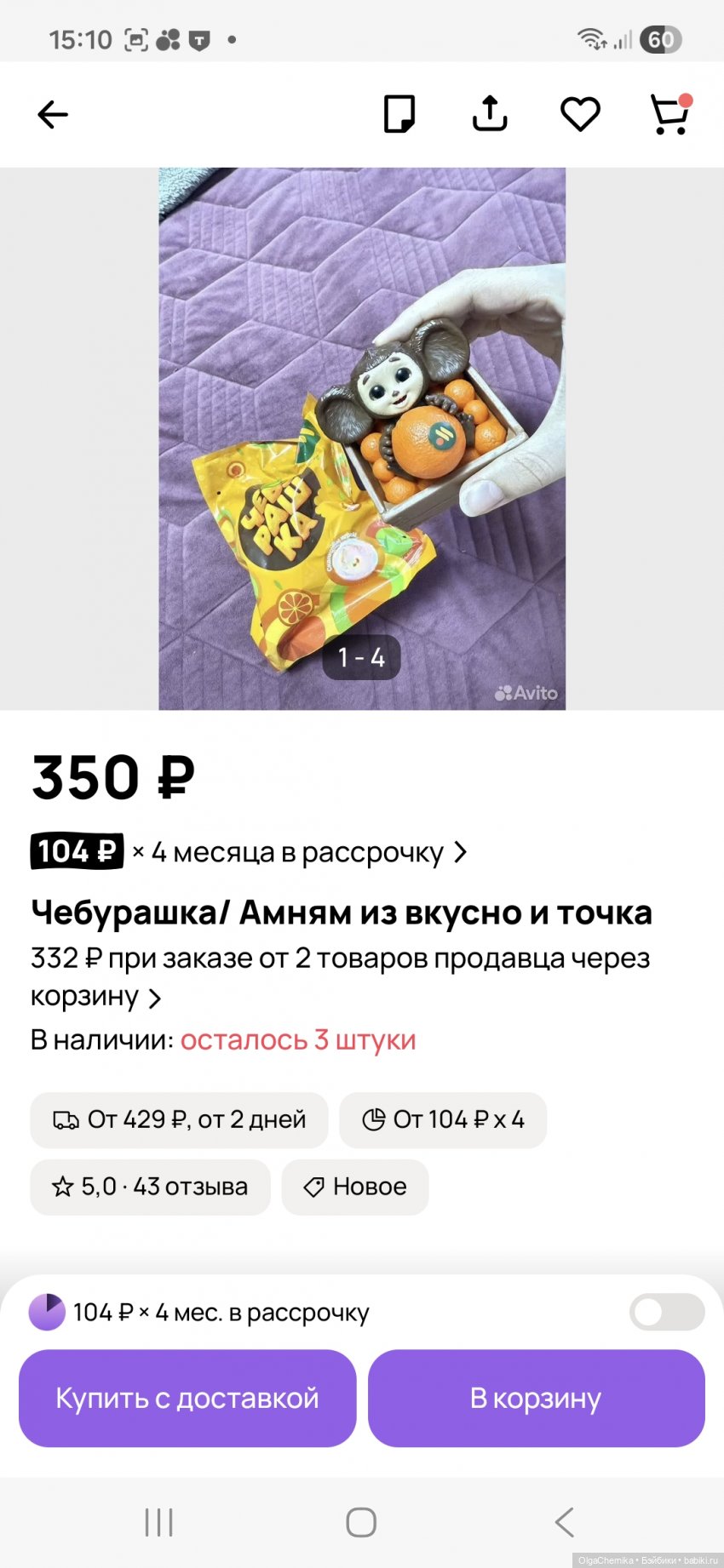Tap the installment chip 'От 104 ₽ x 4'
The height and width of the screenshot is (1568, 724).
click(x=443, y=1119)
